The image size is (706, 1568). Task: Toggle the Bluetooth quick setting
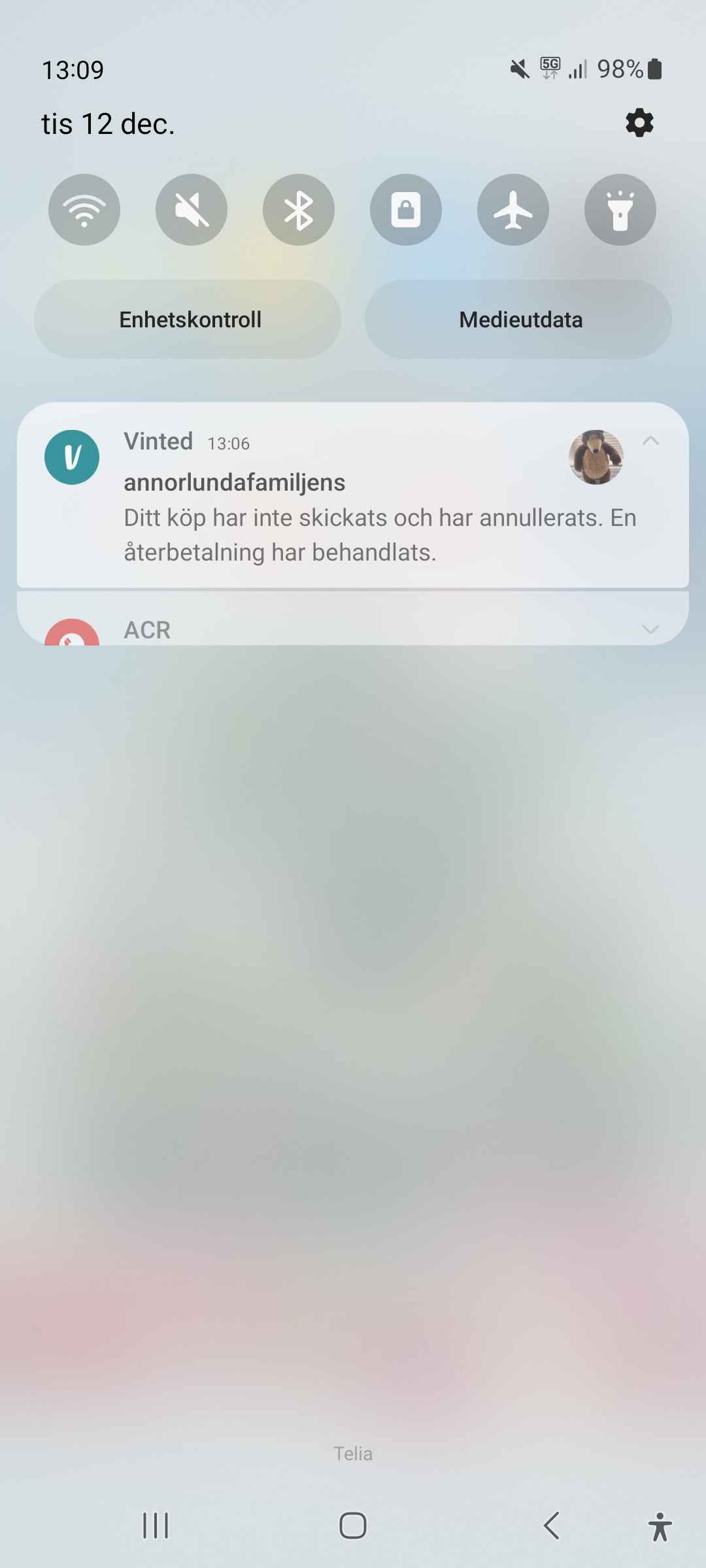pyautogui.click(x=299, y=210)
